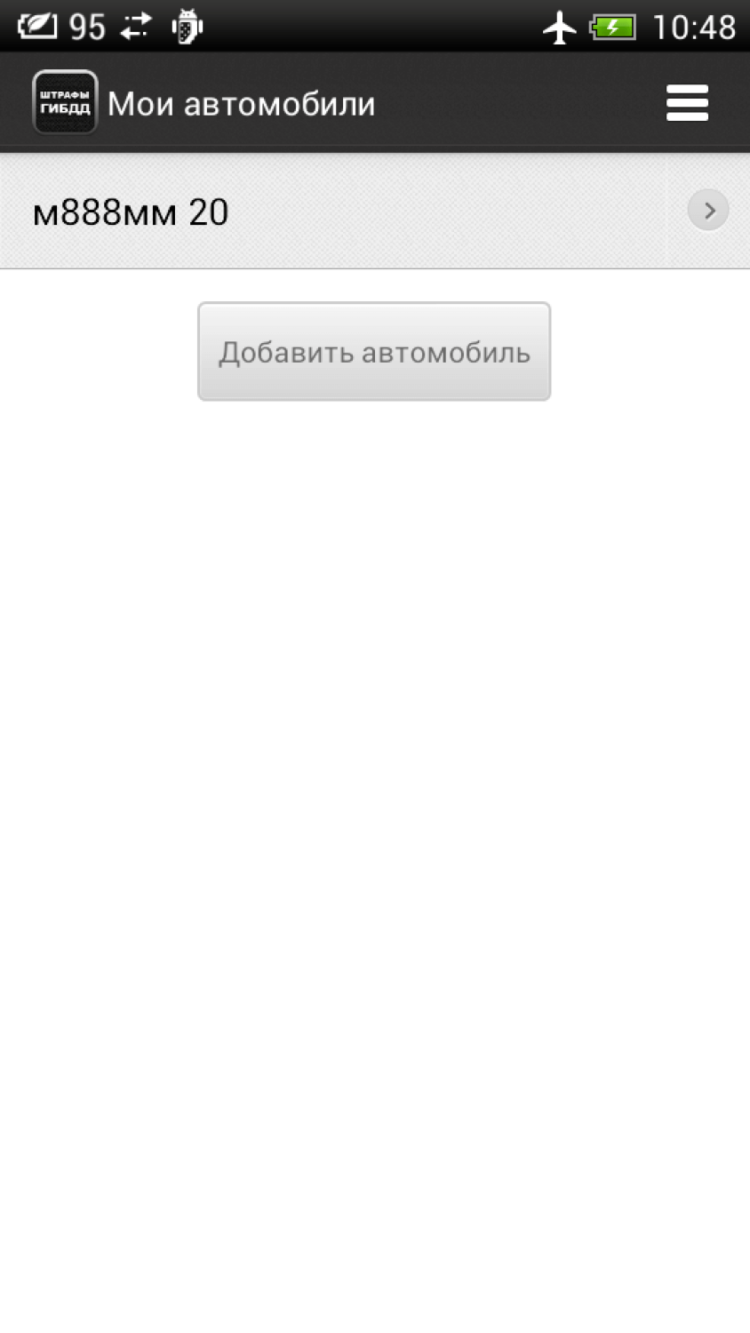Tap the USB debugging android icon

pos(188,25)
